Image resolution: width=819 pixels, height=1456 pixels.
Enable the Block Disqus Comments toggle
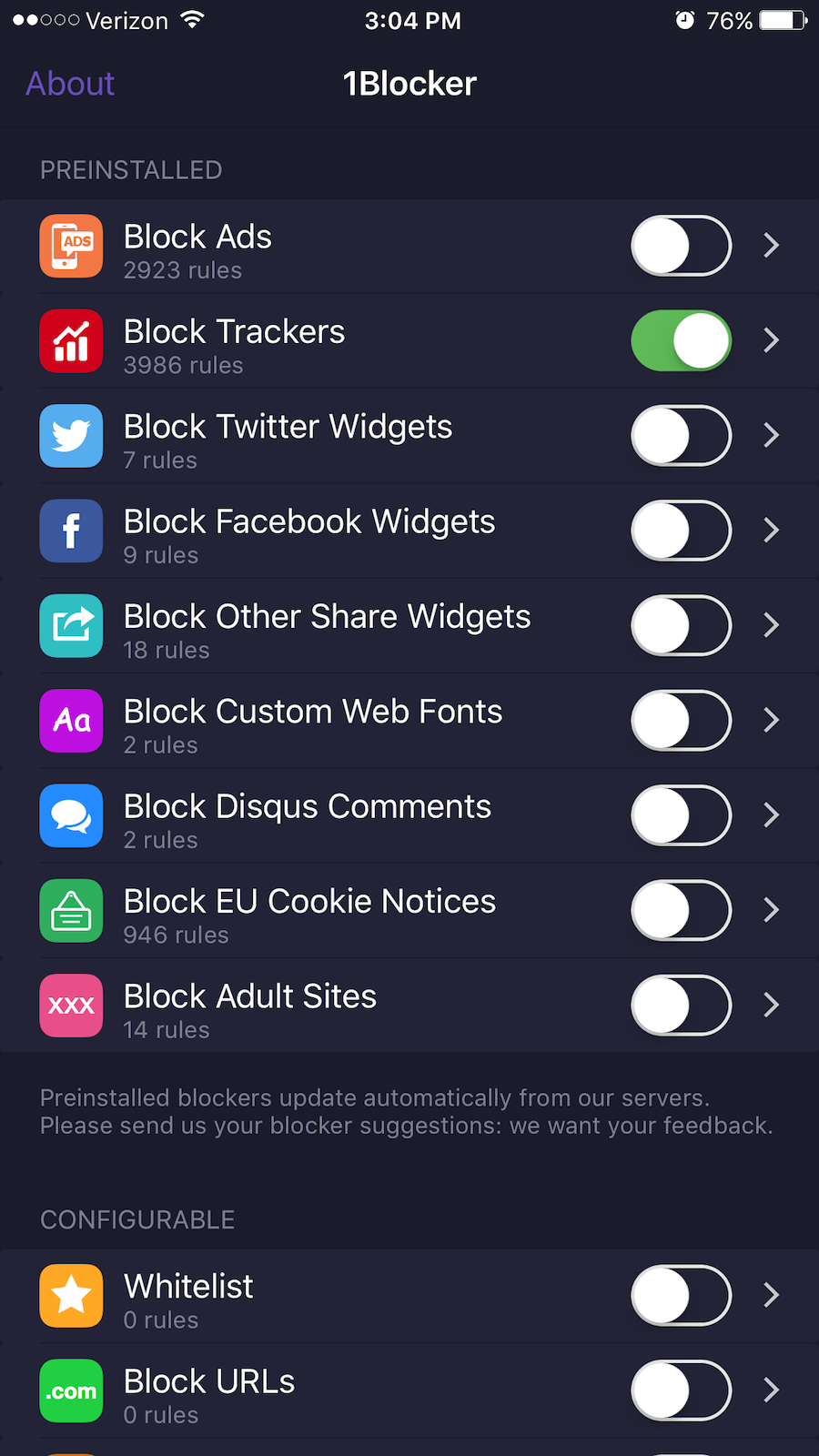coord(681,815)
